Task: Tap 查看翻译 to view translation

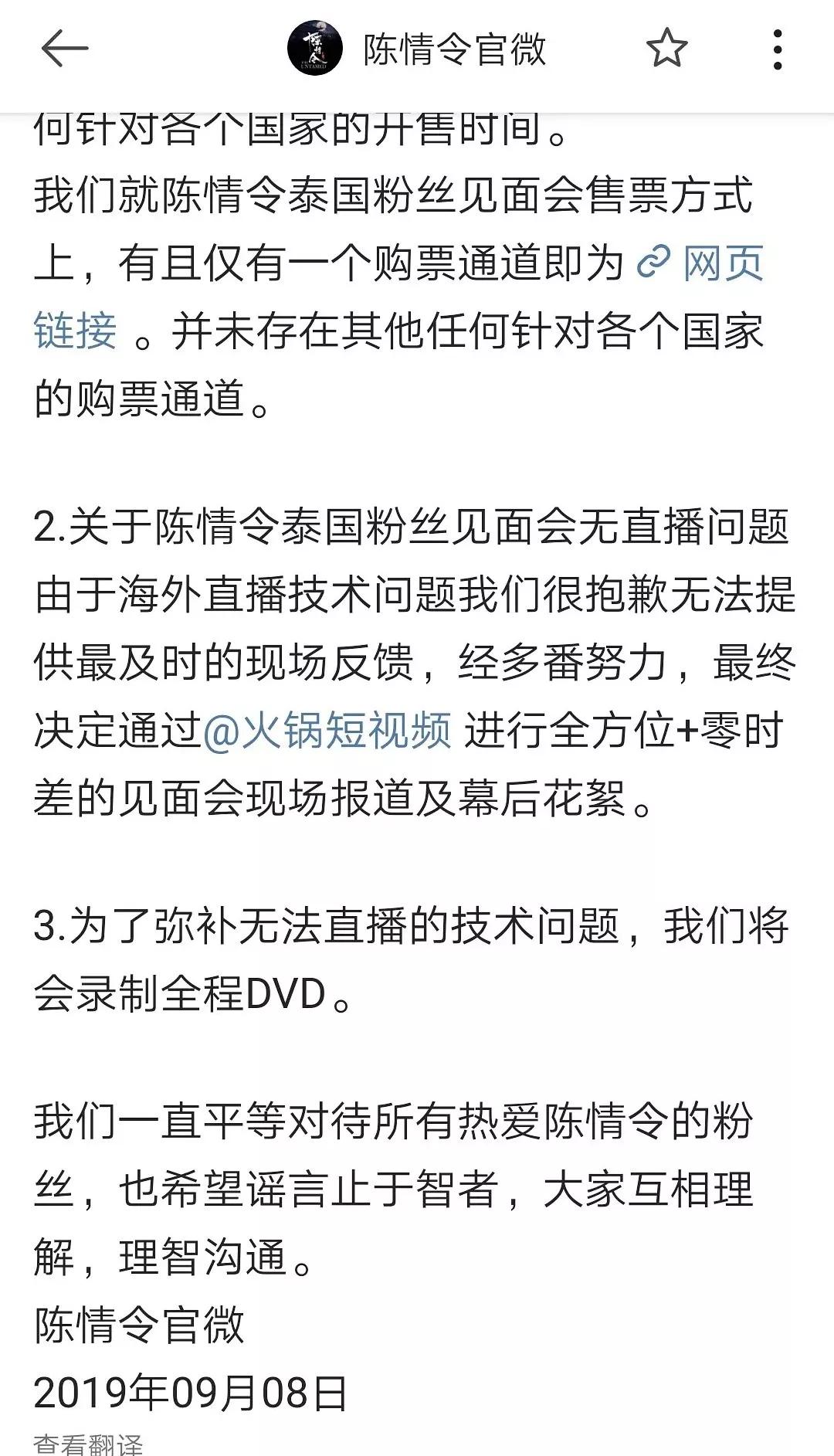Action: point(88,1444)
